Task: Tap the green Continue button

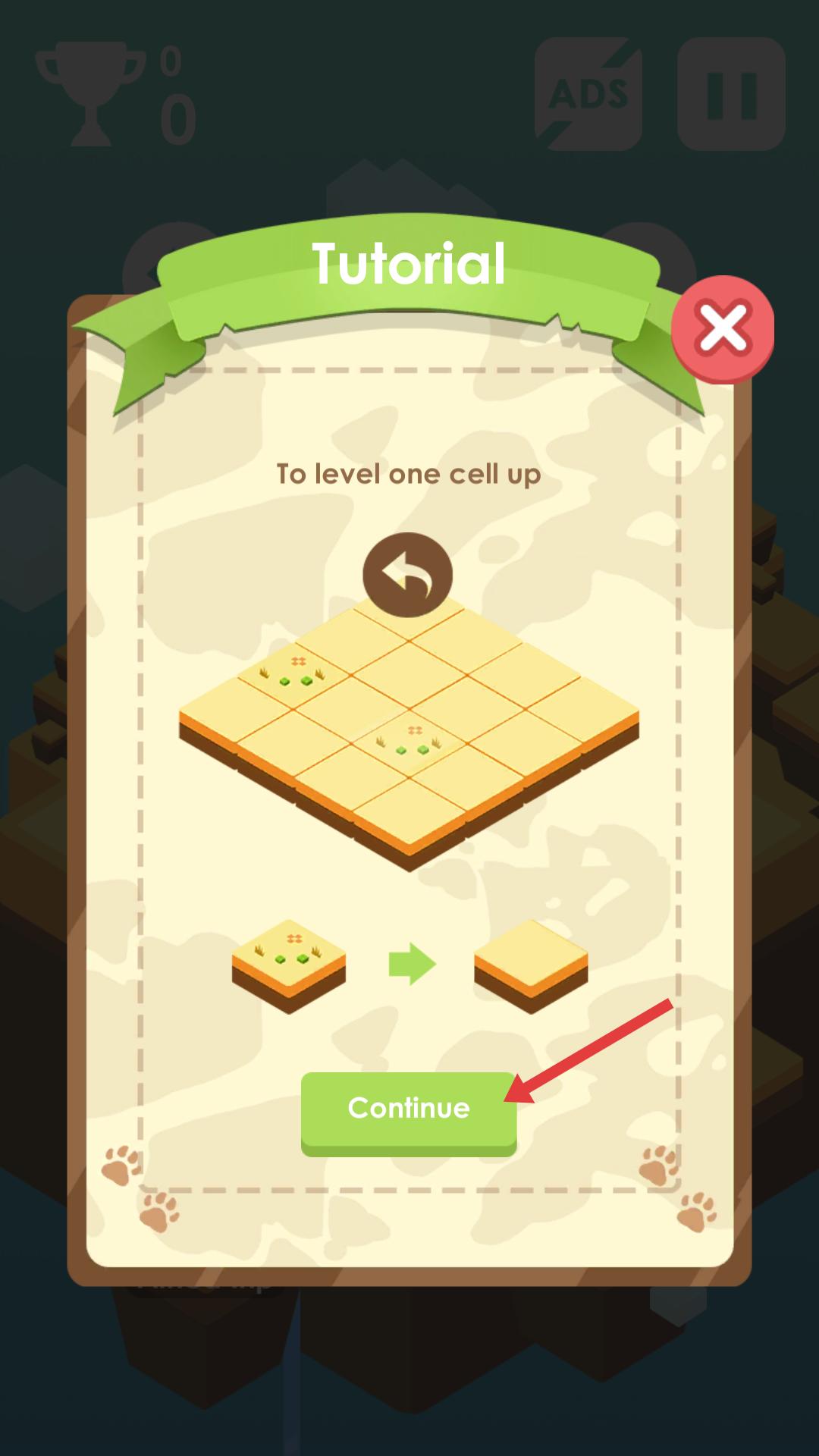Action: (x=408, y=1110)
